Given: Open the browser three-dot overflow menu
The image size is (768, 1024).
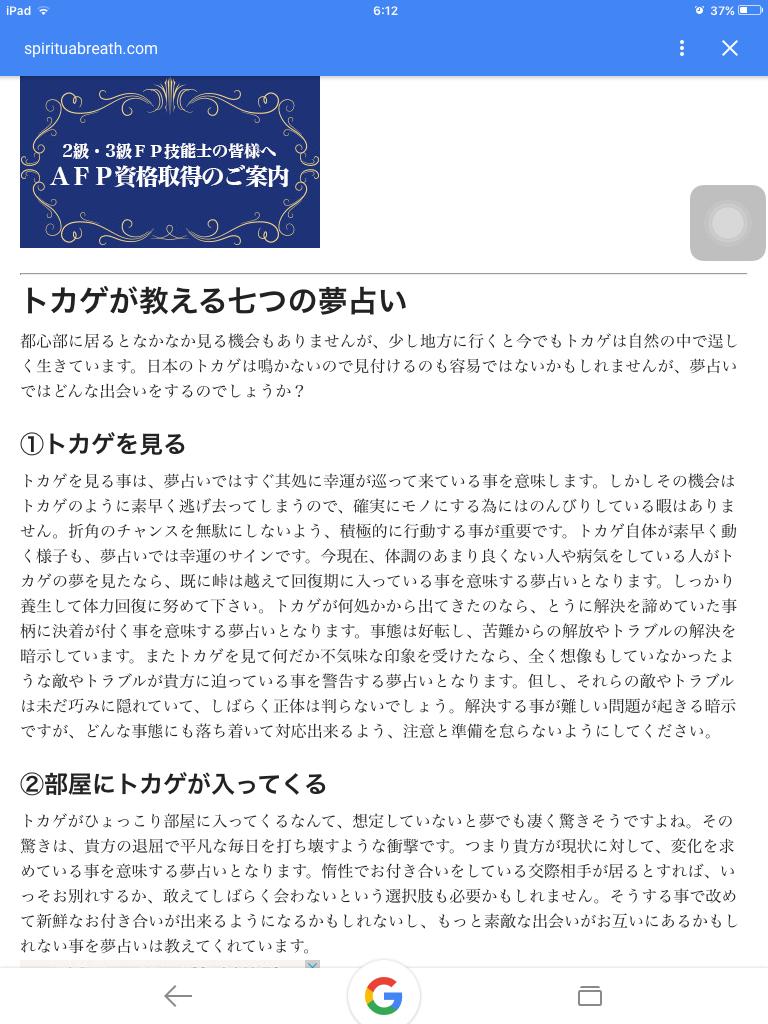Looking at the screenshot, I should pyautogui.click(x=682, y=48).
